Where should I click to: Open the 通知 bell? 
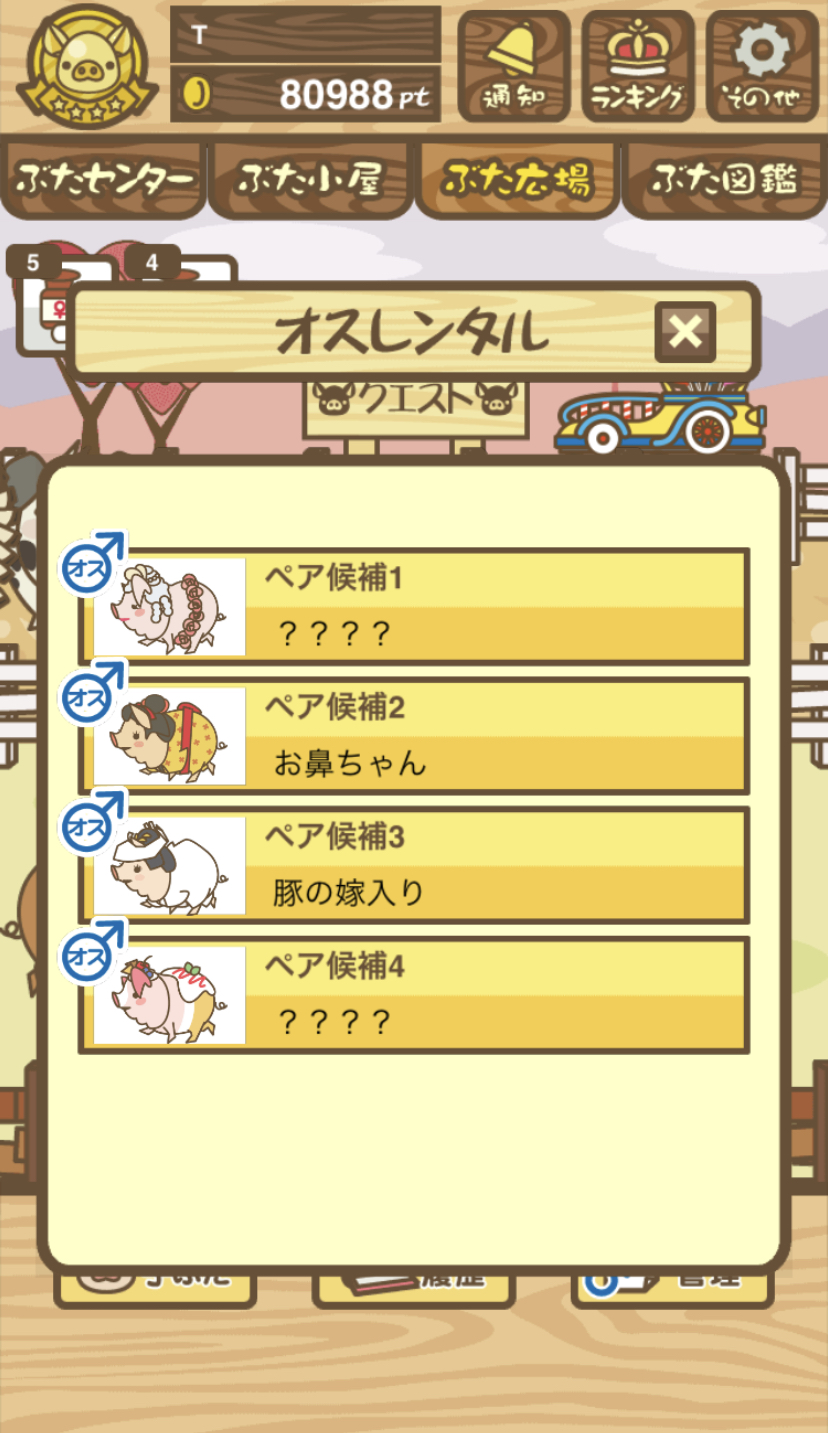pyautogui.click(x=514, y=66)
